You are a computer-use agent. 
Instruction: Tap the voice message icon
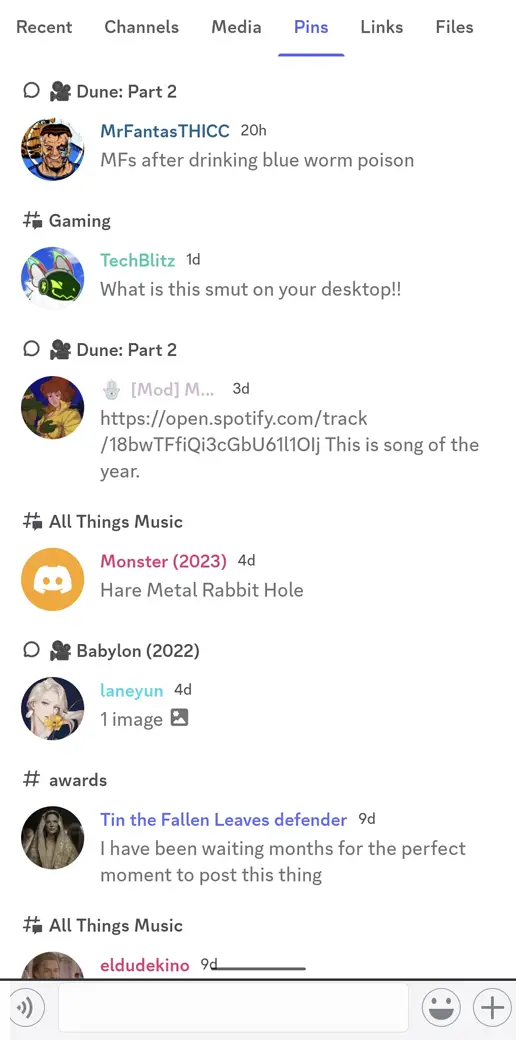[26, 1008]
